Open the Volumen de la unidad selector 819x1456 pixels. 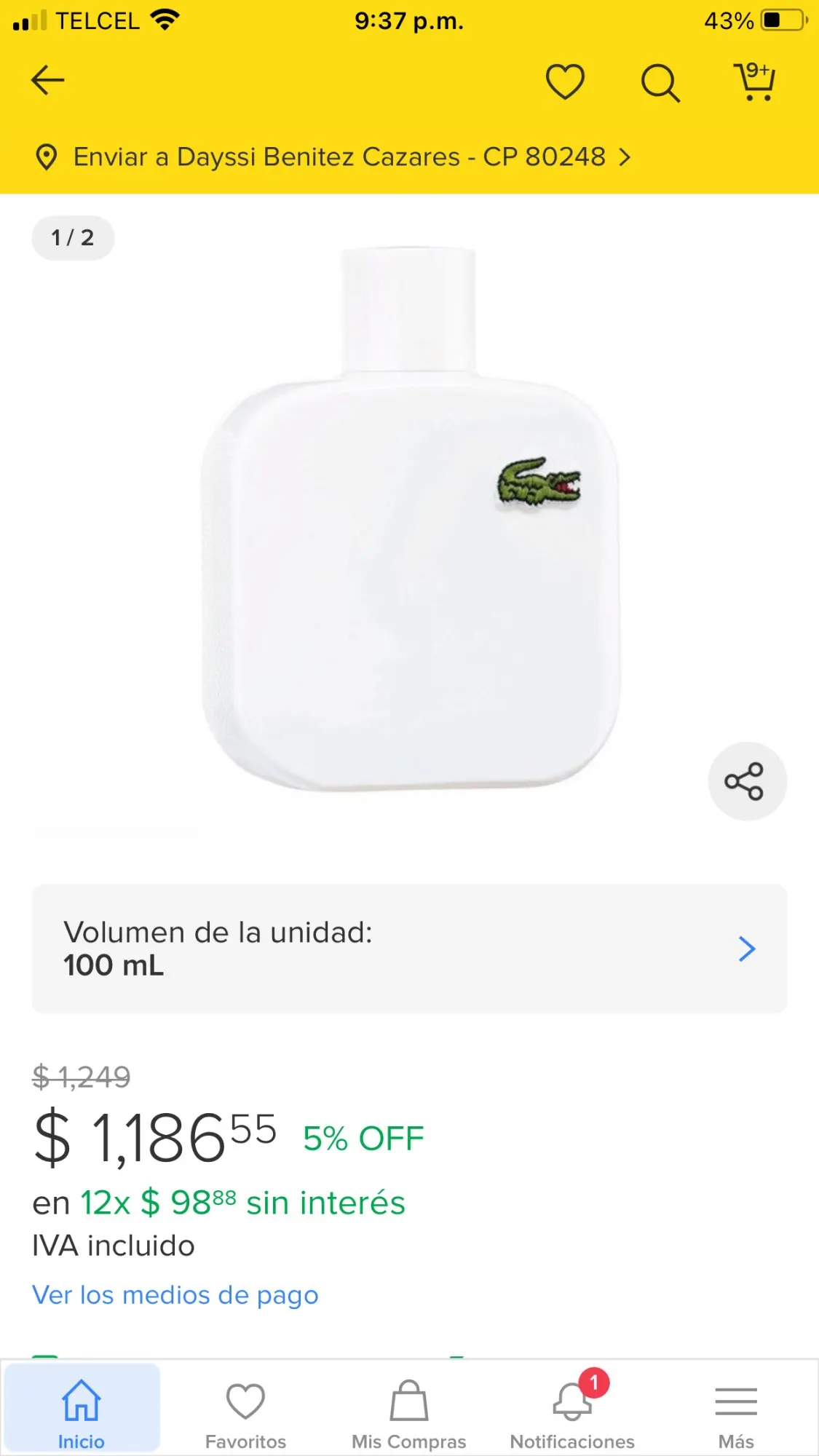click(x=409, y=949)
